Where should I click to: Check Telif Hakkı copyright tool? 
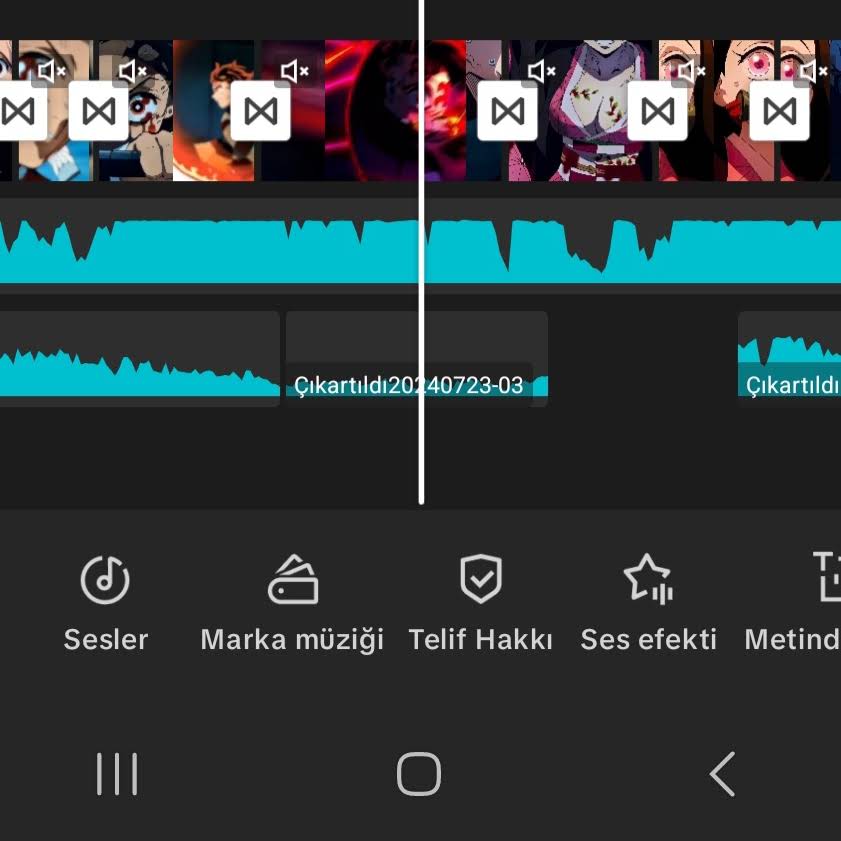[x=480, y=602]
